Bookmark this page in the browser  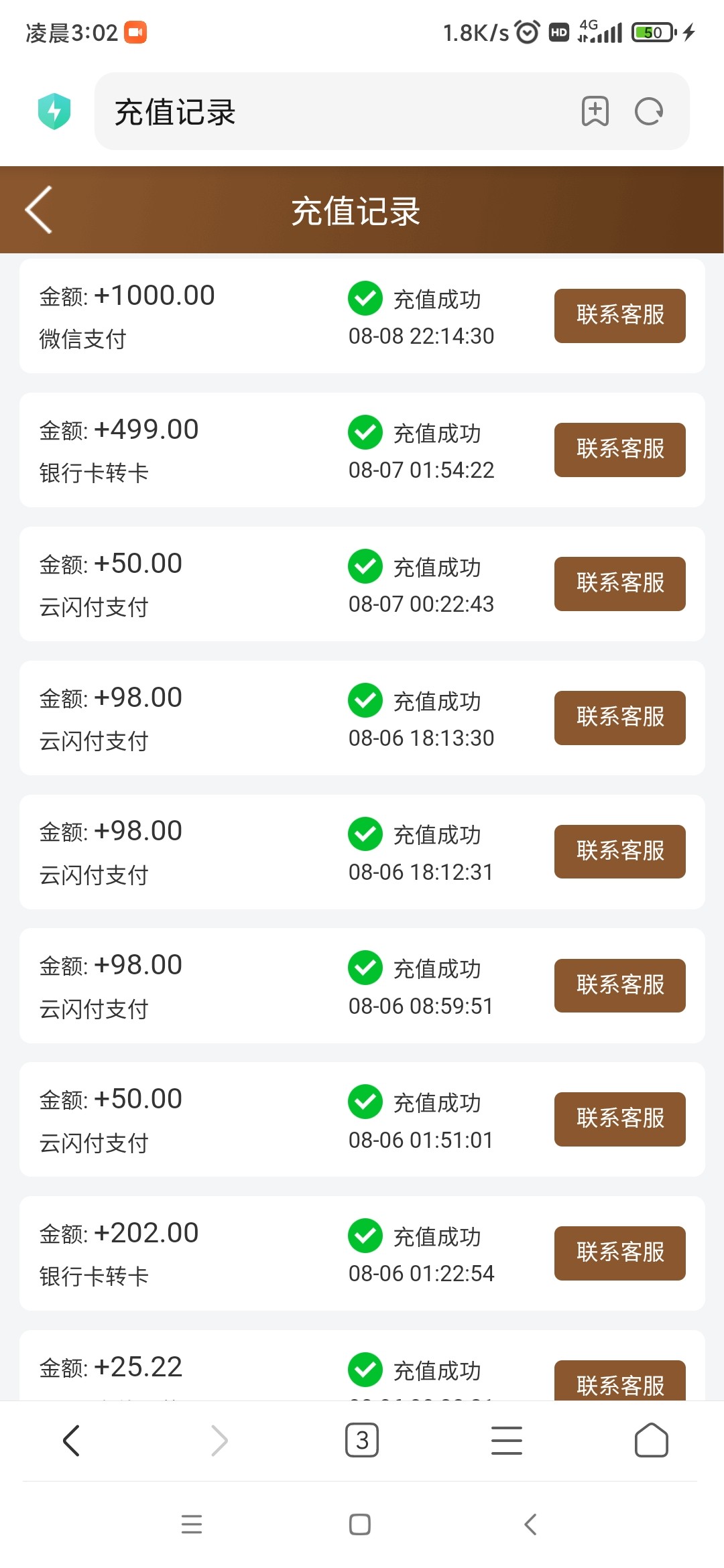pos(595,111)
